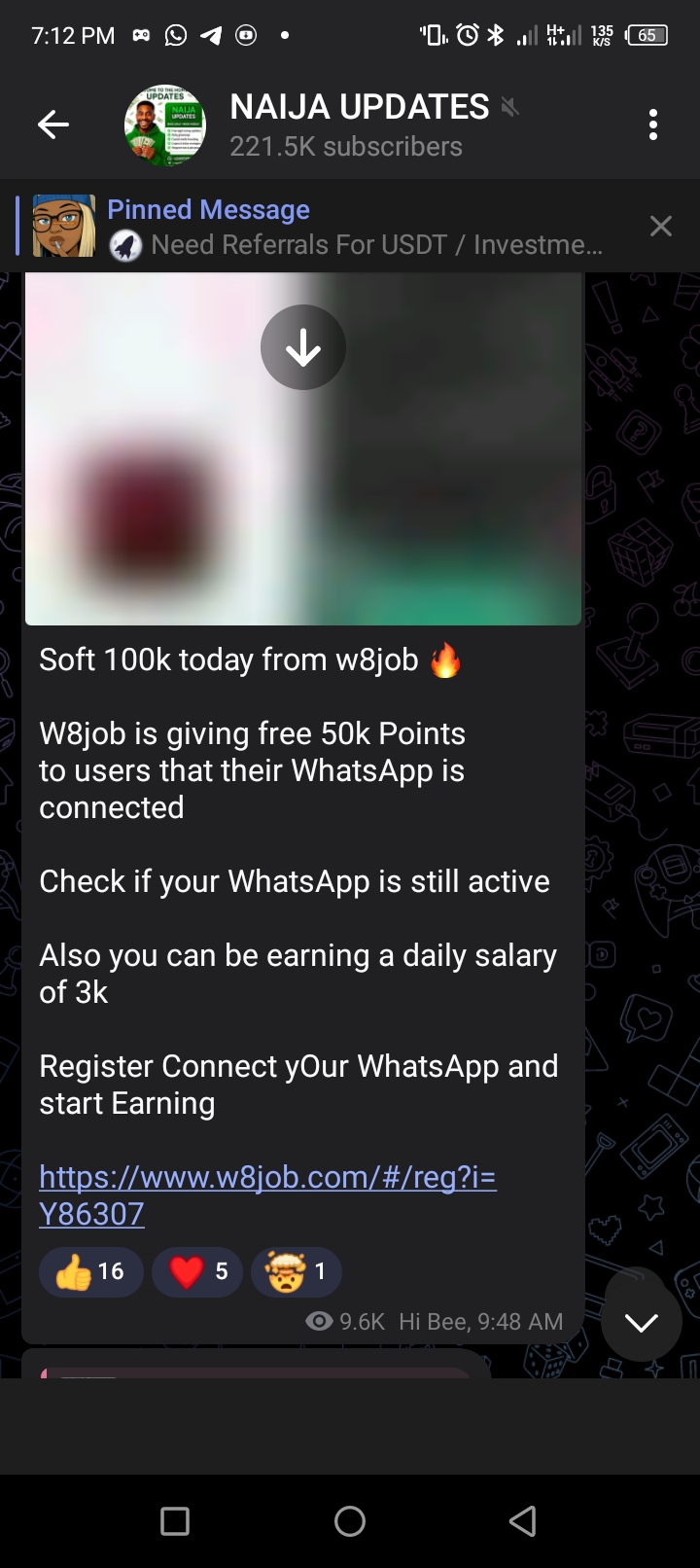
Task: Open the channel overflow menu
Action: (x=653, y=125)
